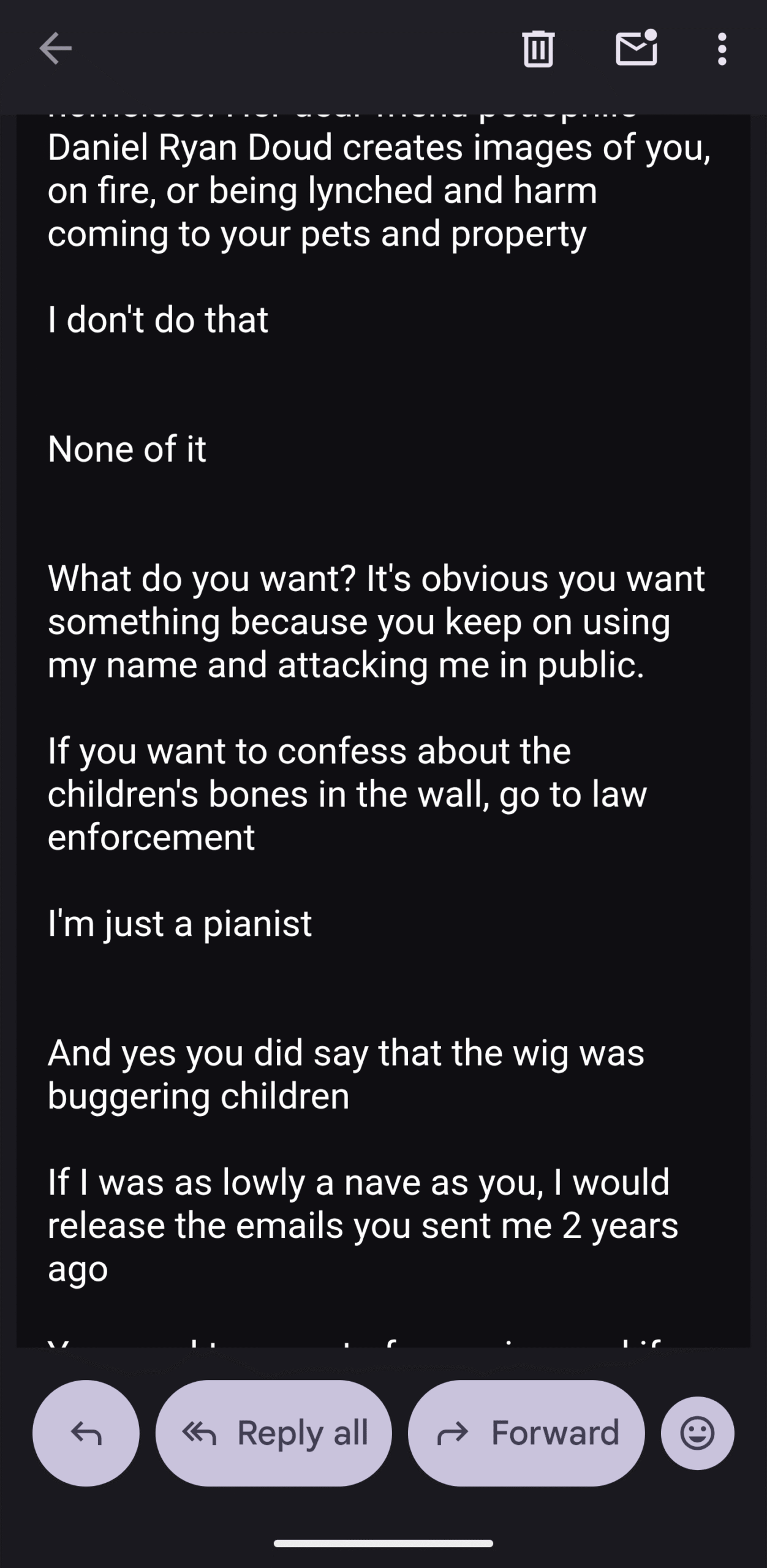This screenshot has width=767, height=1568.
Task: Tap Reply all
Action: pos(274,1433)
